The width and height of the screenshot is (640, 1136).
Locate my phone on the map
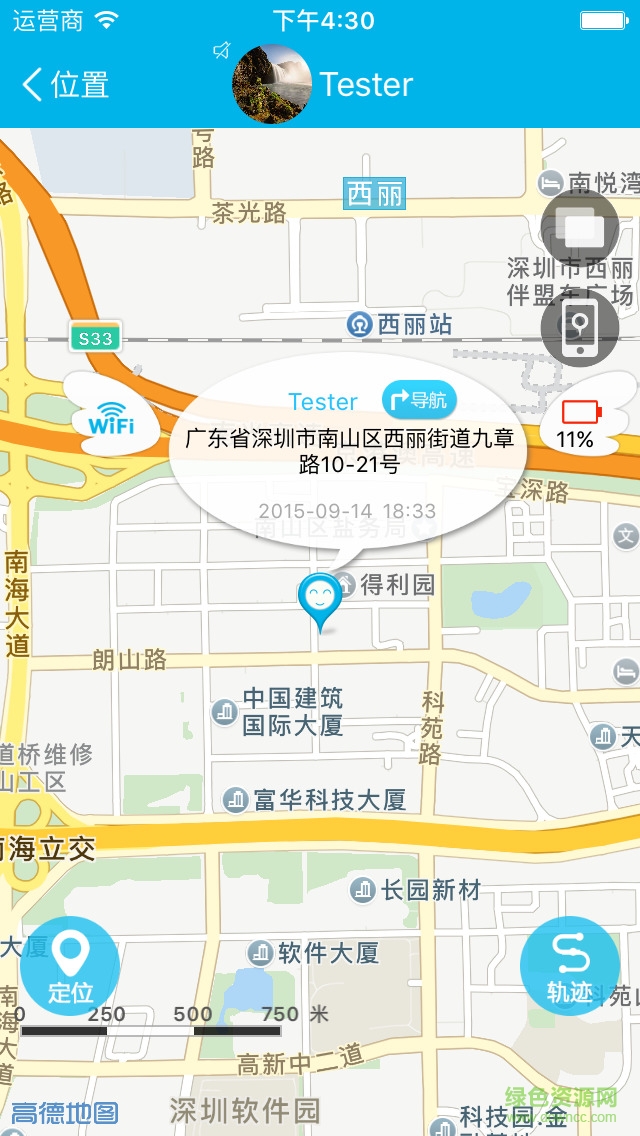[579, 326]
